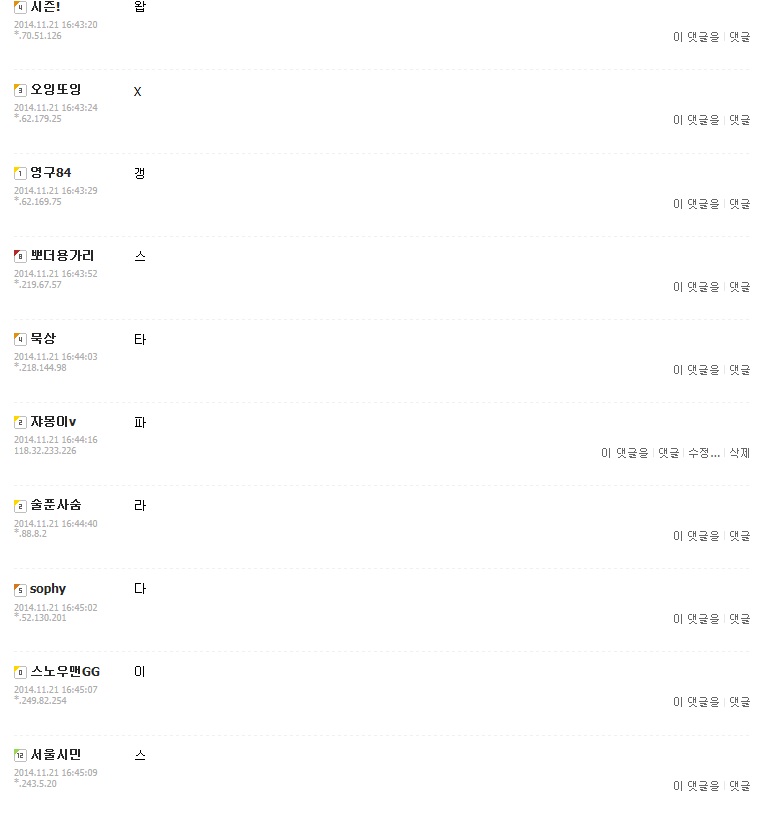Tap '이 댓글을' on 스노우맨GG's comment
Screen dimensions: 768x816
pyautogui.click(x=696, y=702)
